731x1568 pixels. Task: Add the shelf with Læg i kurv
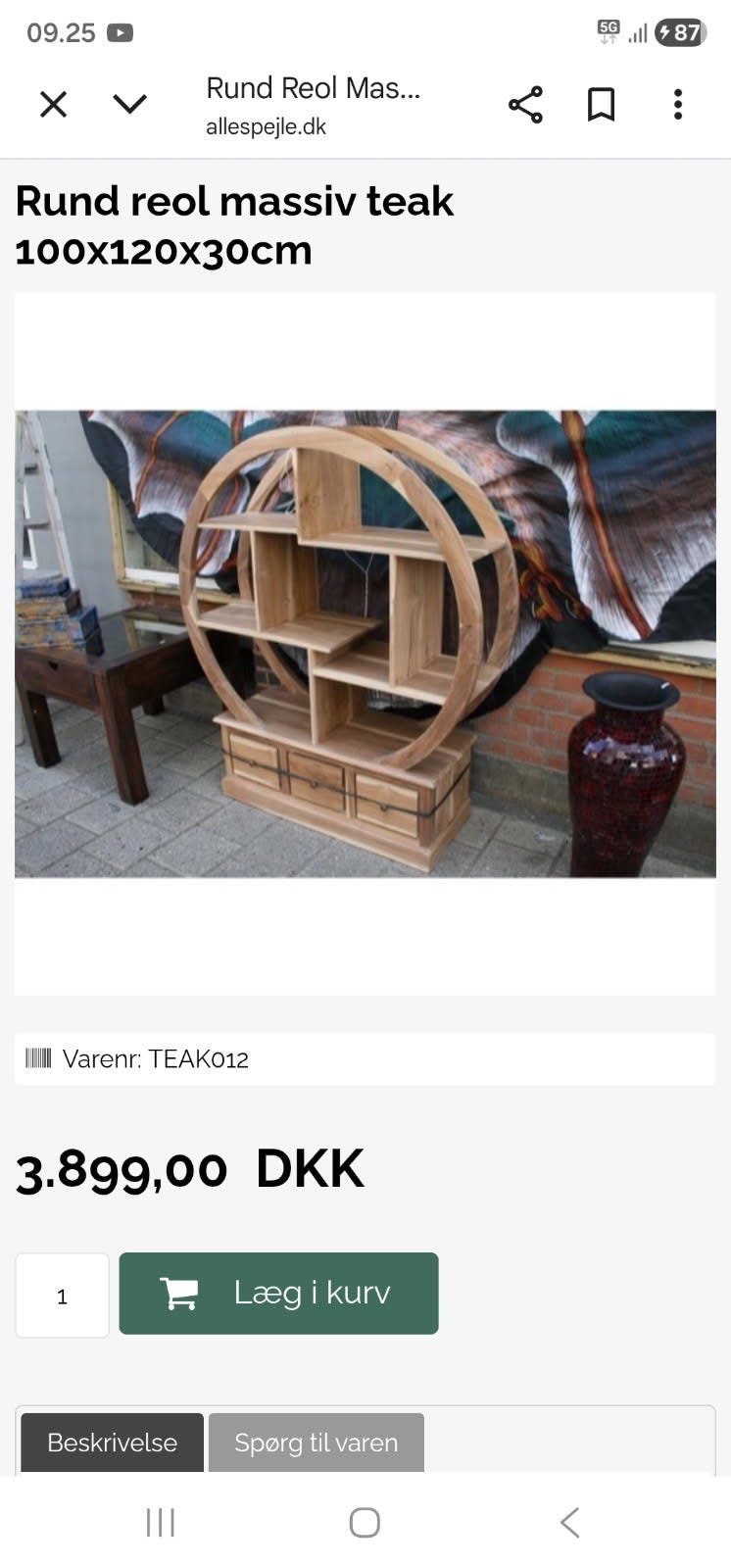[x=278, y=1293]
